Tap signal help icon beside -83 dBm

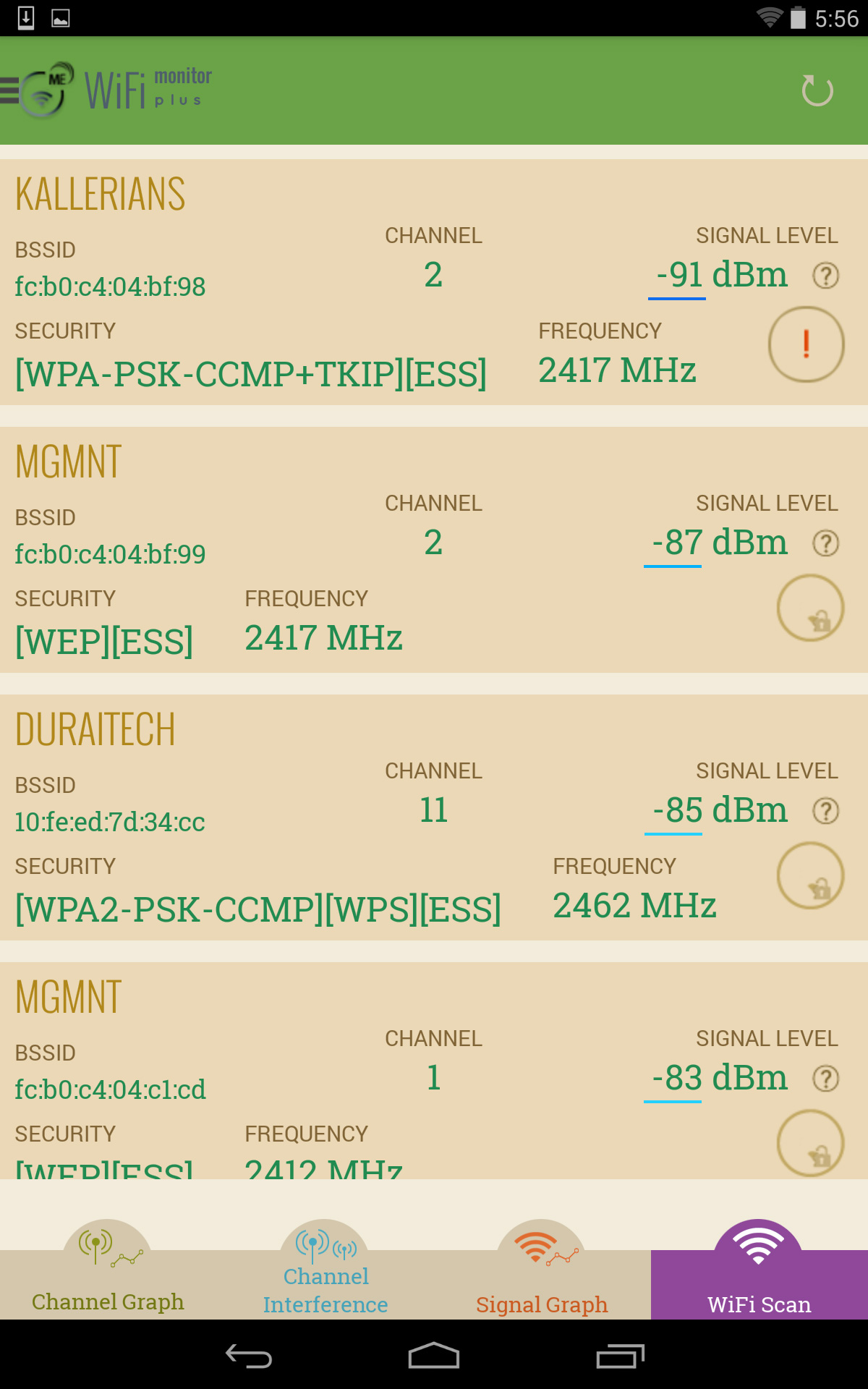coord(825,1079)
